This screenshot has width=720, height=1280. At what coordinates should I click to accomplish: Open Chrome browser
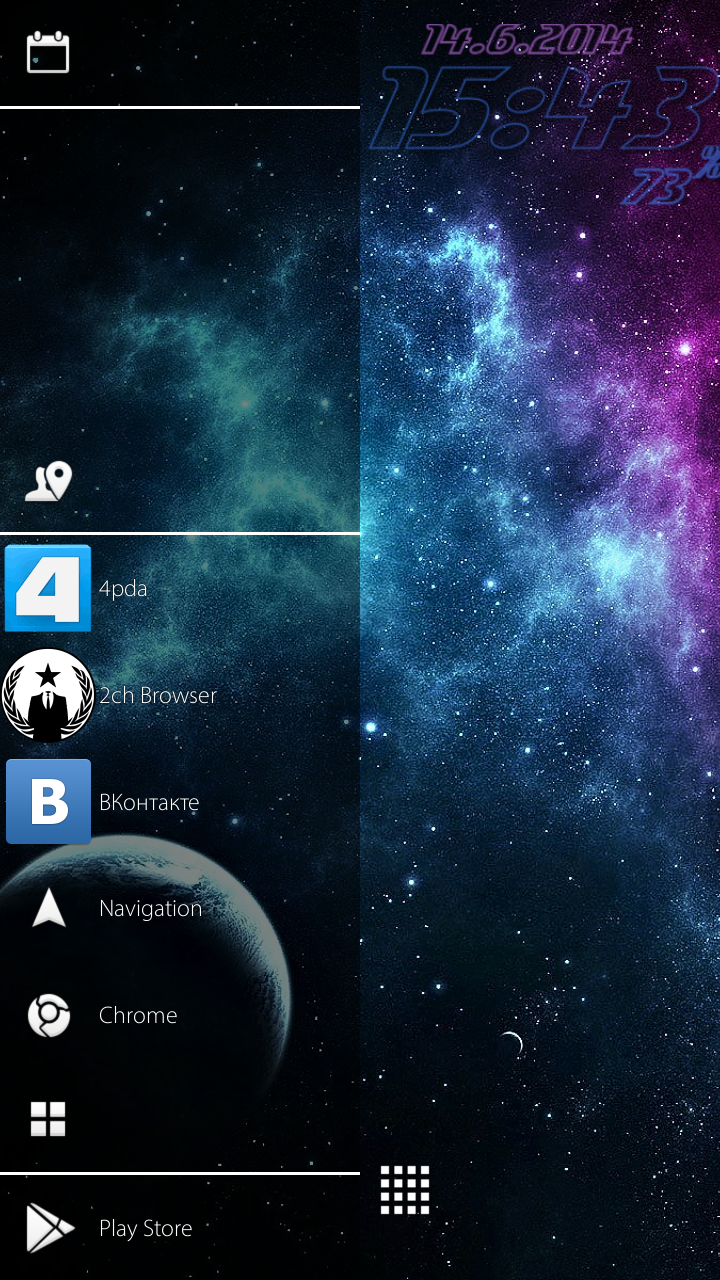[x=48, y=1016]
